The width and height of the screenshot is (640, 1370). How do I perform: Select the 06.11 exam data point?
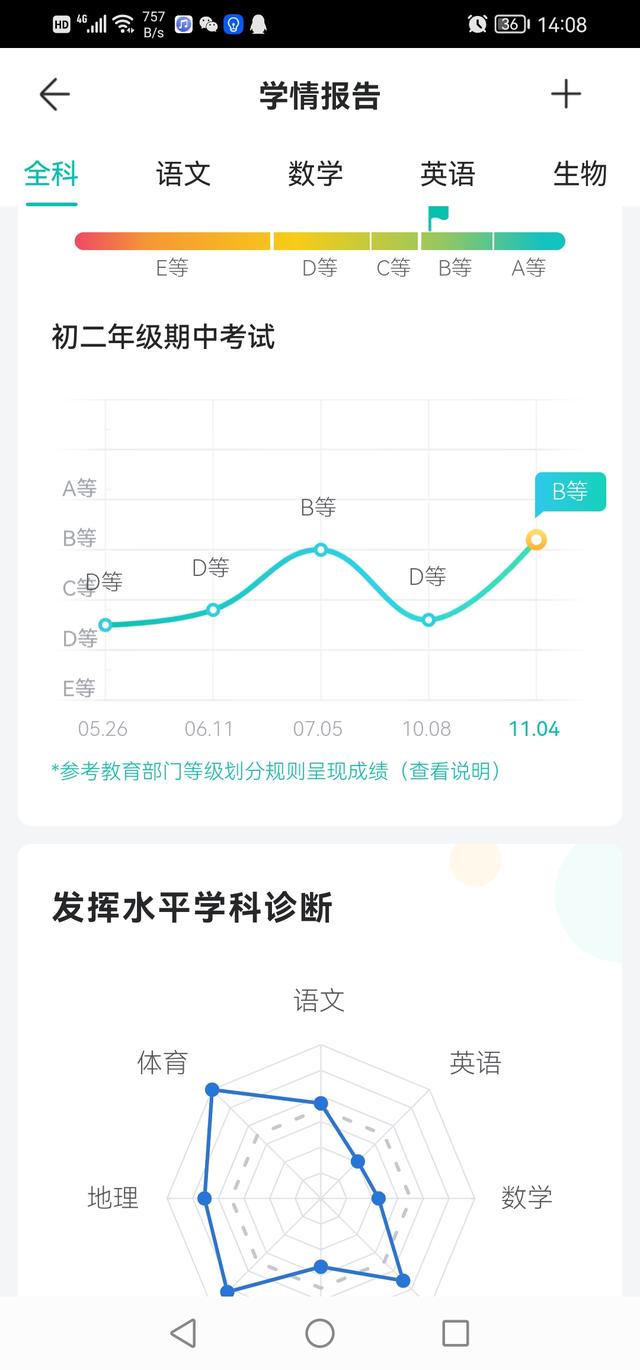coord(213,610)
